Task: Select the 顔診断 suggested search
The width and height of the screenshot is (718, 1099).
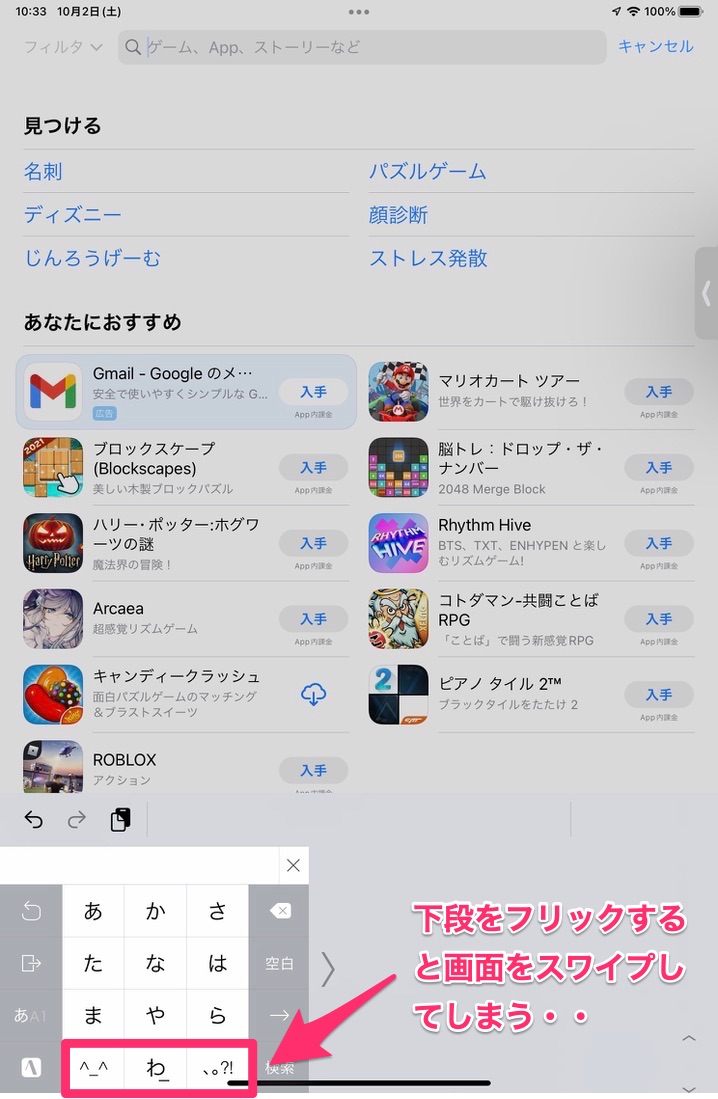Action: click(398, 215)
